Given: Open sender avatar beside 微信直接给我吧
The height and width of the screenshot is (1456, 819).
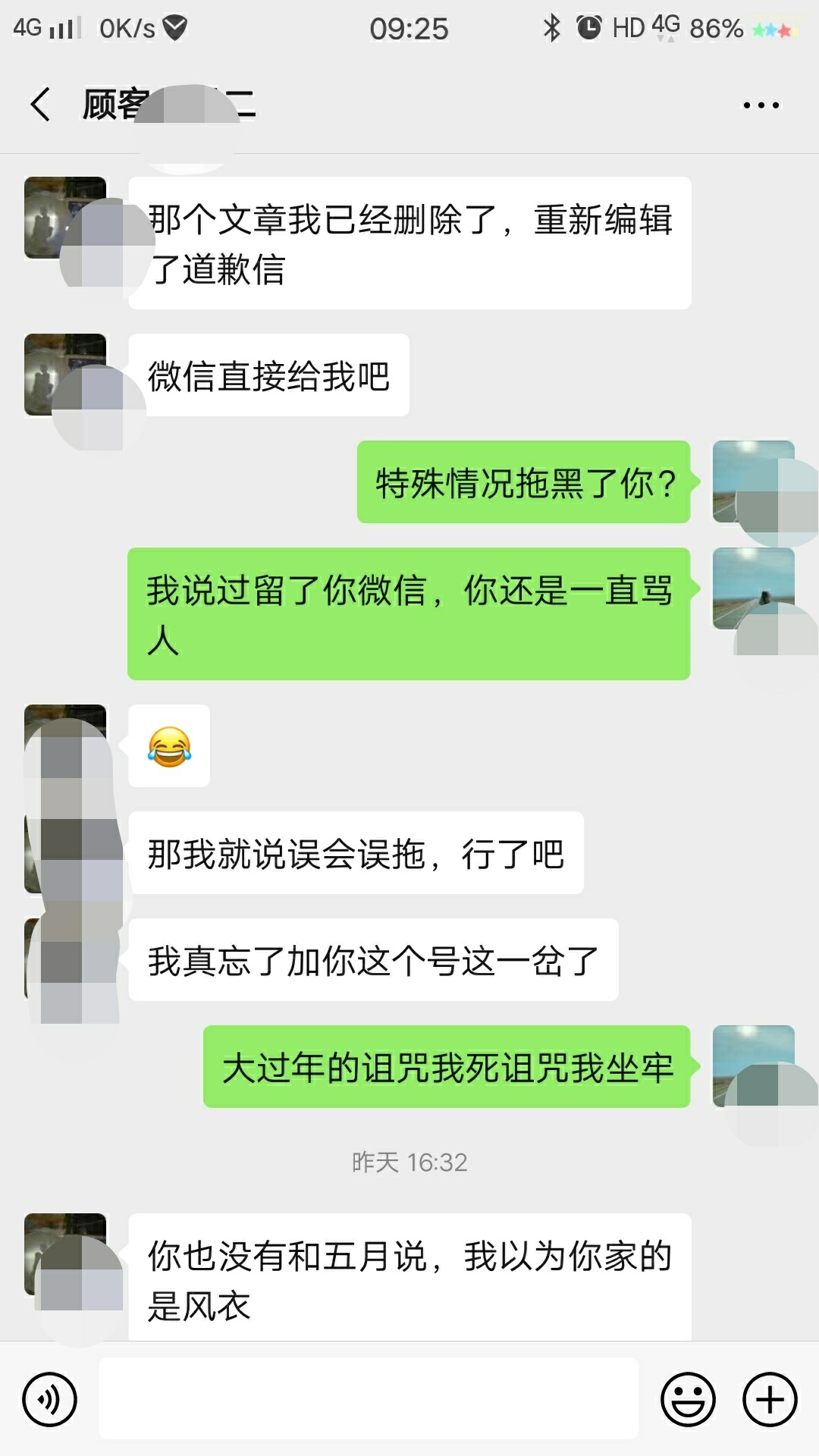Looking at the screenshot, I should 65,375.
